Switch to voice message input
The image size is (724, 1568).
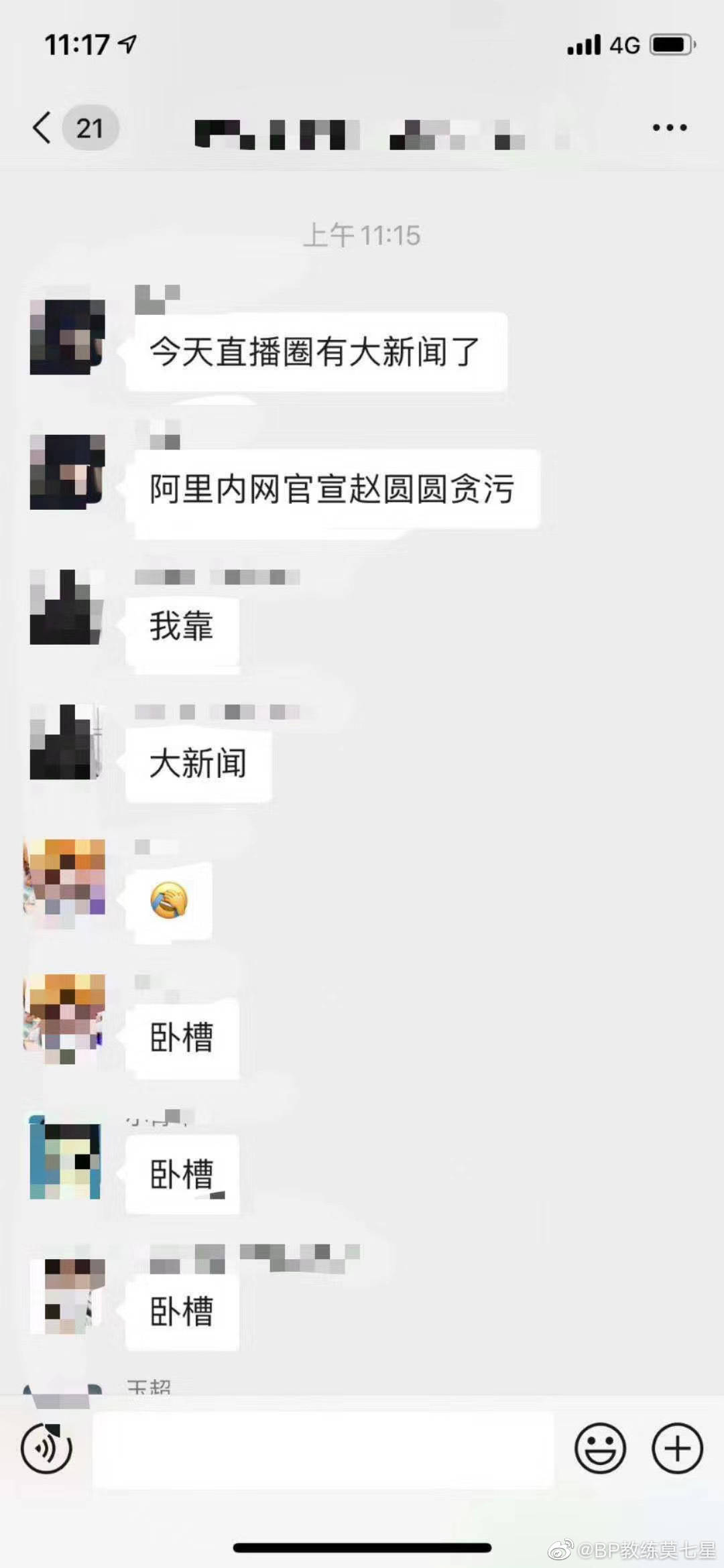tap(46, 1448)
